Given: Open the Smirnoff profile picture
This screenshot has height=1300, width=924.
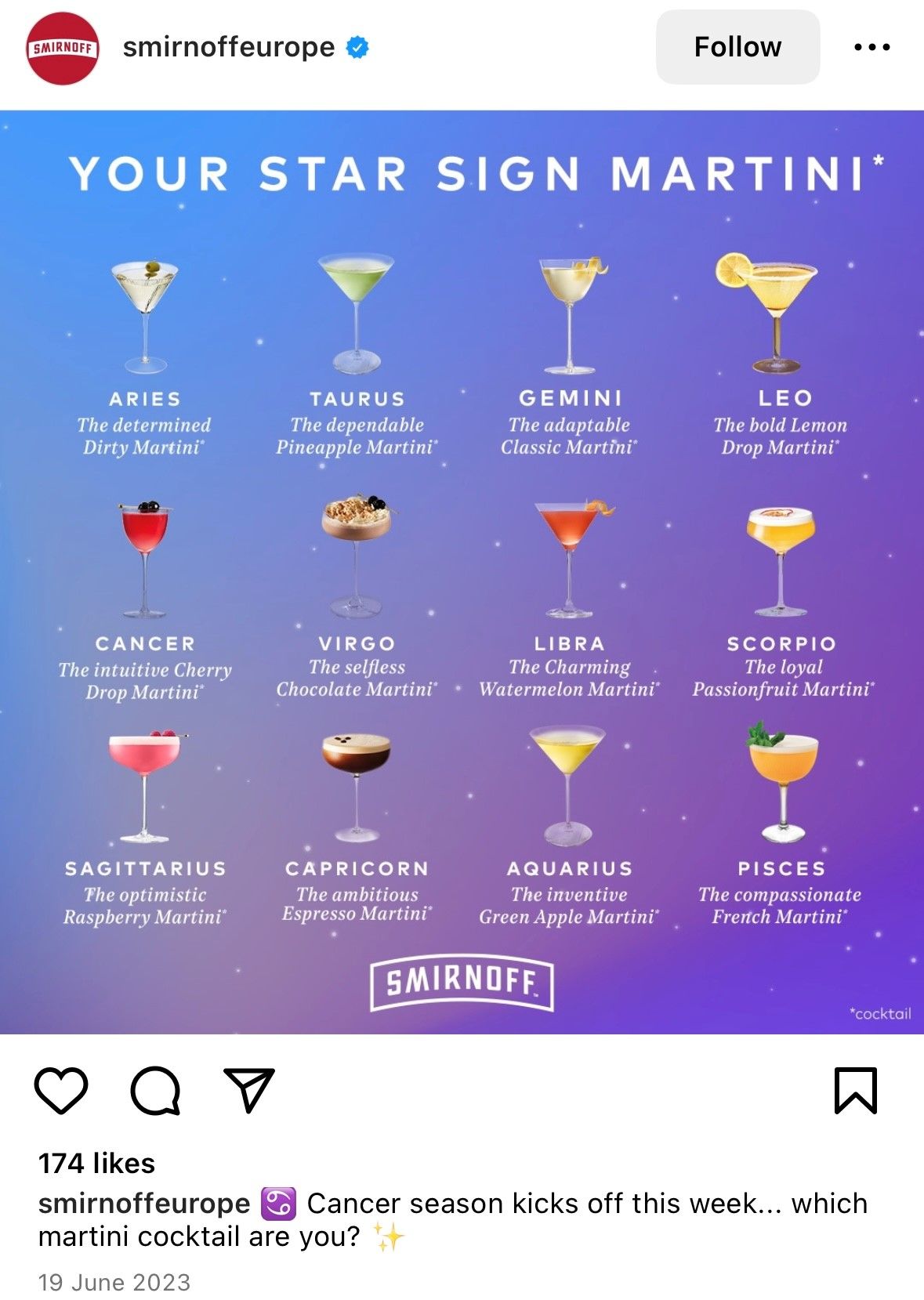Looking at the screenshot, I should [64, 48].
